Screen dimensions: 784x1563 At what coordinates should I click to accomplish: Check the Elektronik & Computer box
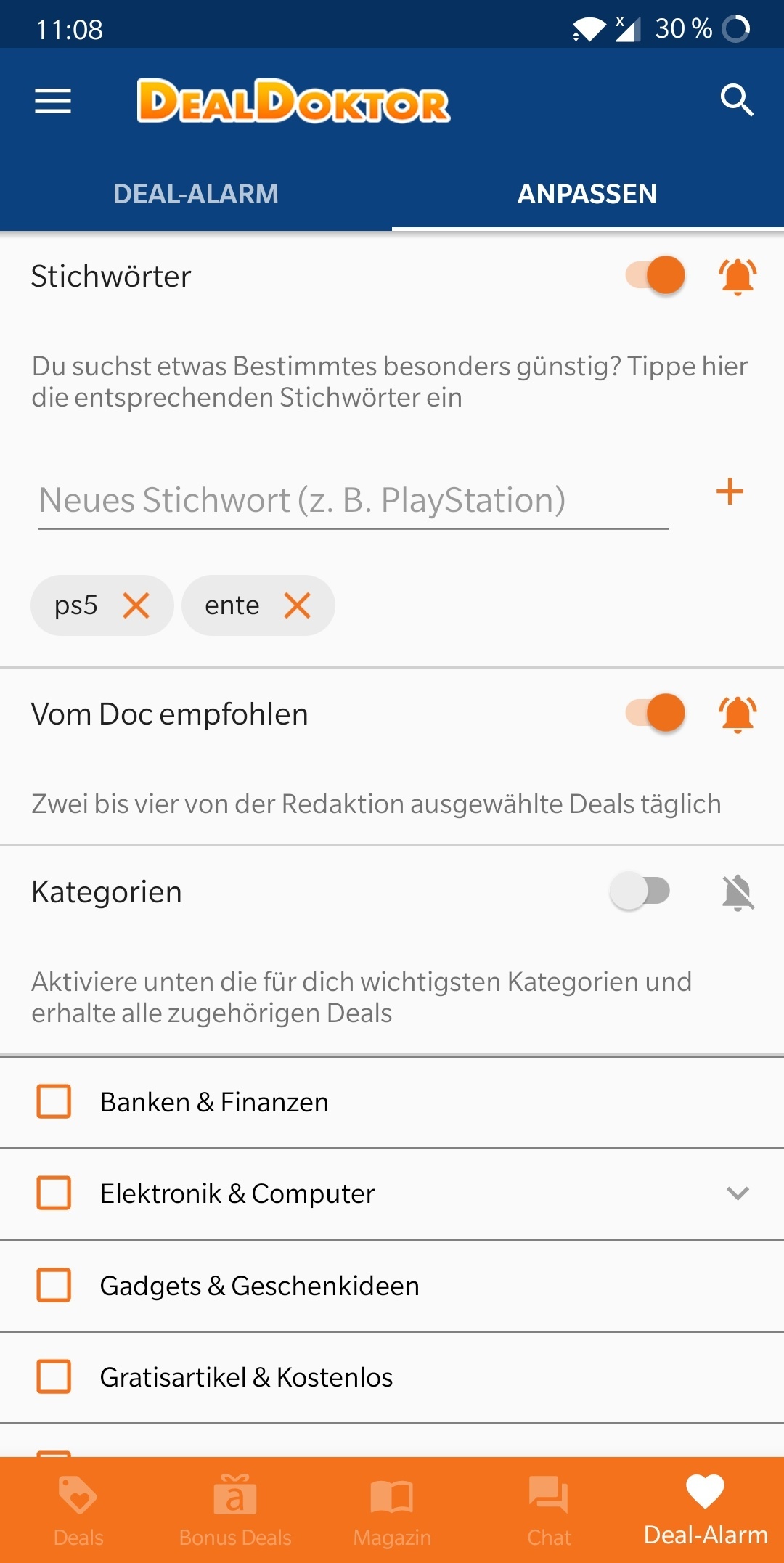click(x=54, y=1193)
